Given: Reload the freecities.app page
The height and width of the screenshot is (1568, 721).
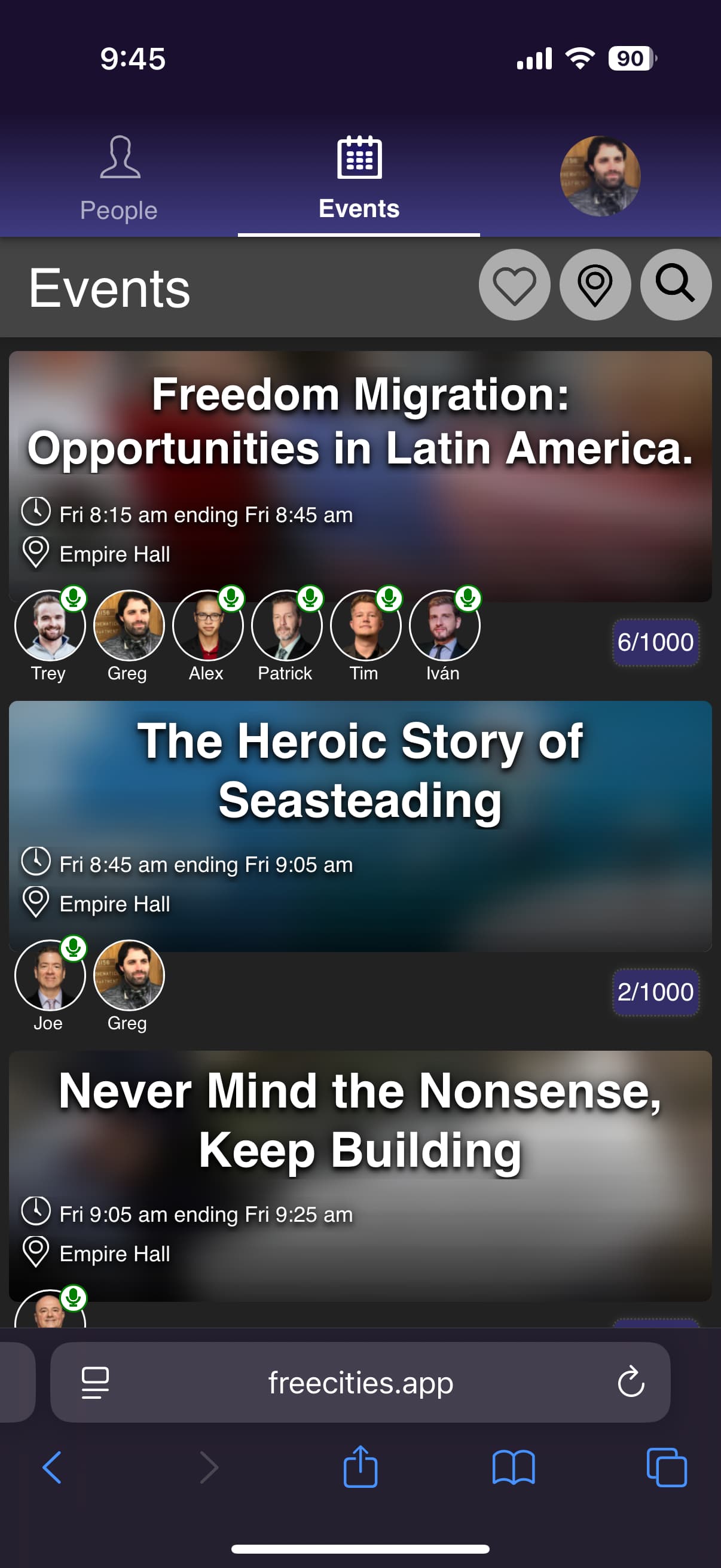Looking at the screenshot, I should [x=630, y=1382].
